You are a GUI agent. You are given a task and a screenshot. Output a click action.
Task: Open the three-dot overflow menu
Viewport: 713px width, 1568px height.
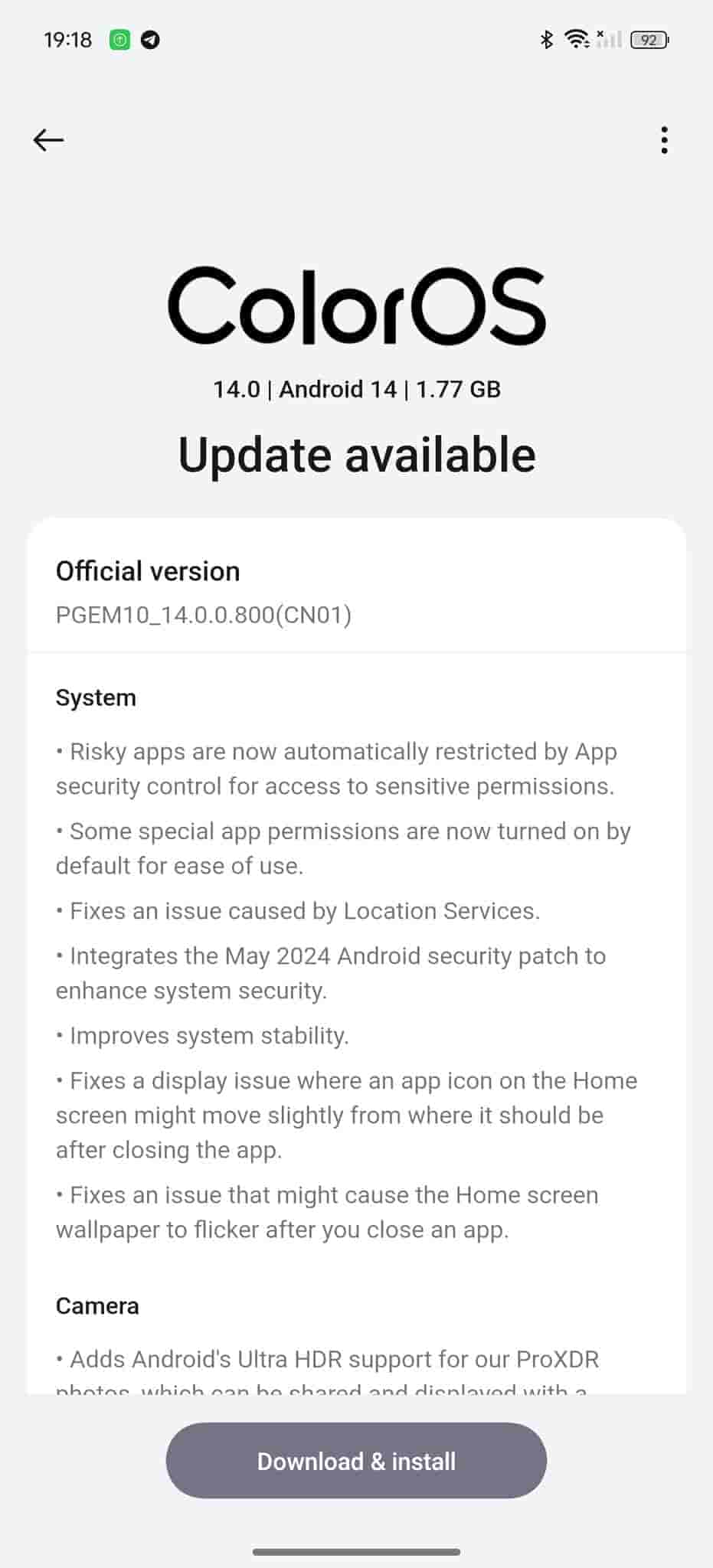(x=663, y=140)
